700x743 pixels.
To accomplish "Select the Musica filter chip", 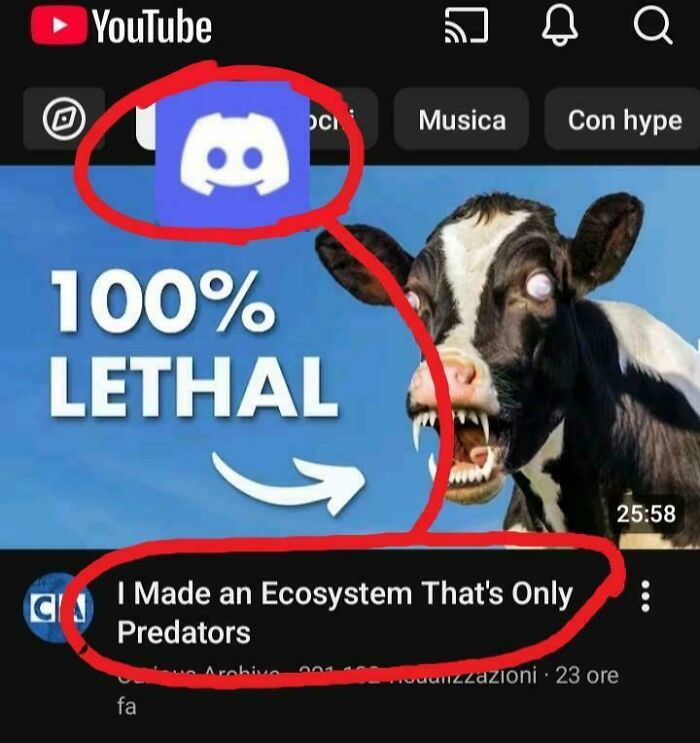I will [461, 120].
